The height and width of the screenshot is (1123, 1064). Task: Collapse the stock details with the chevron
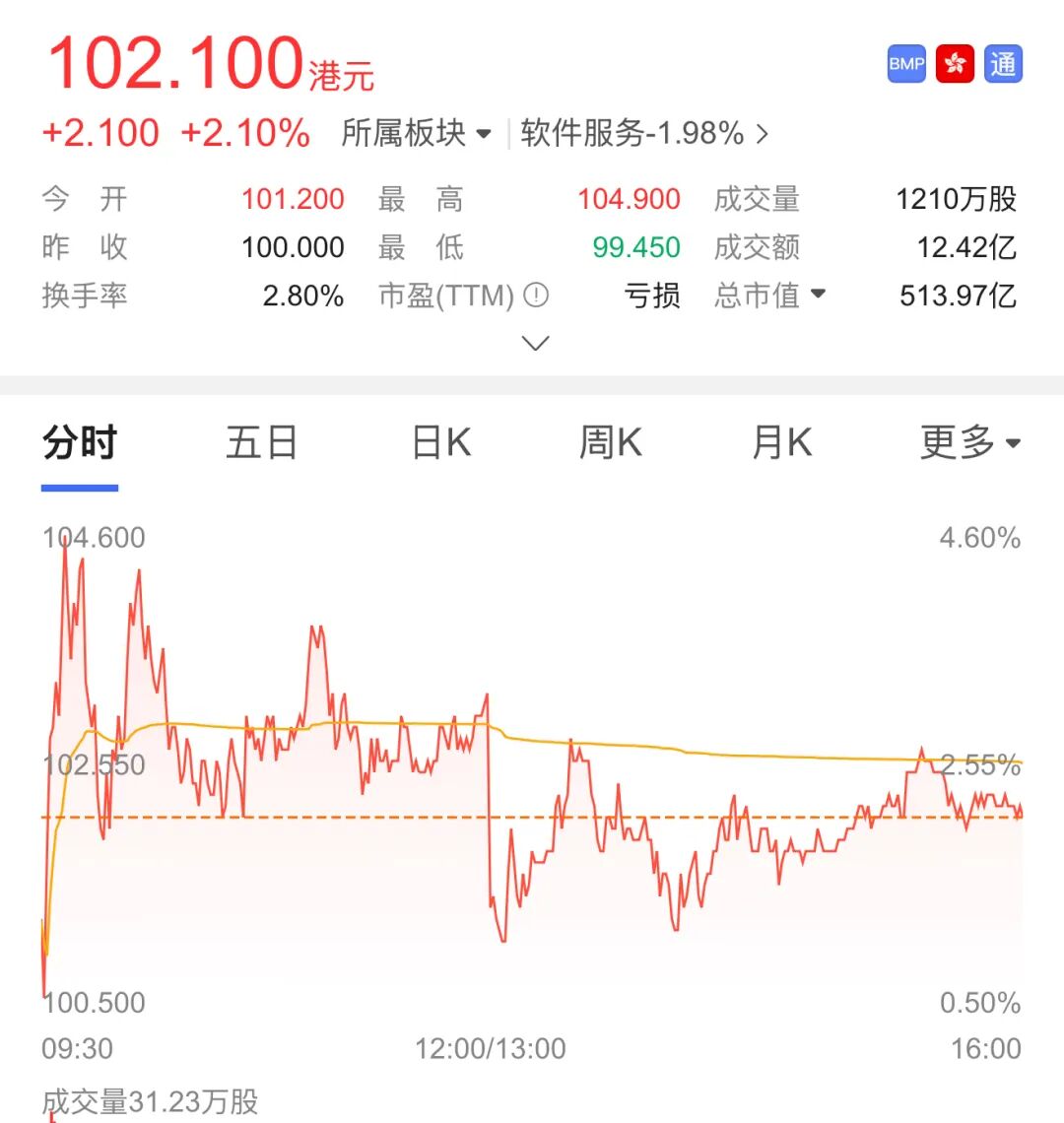coord(533,343)
